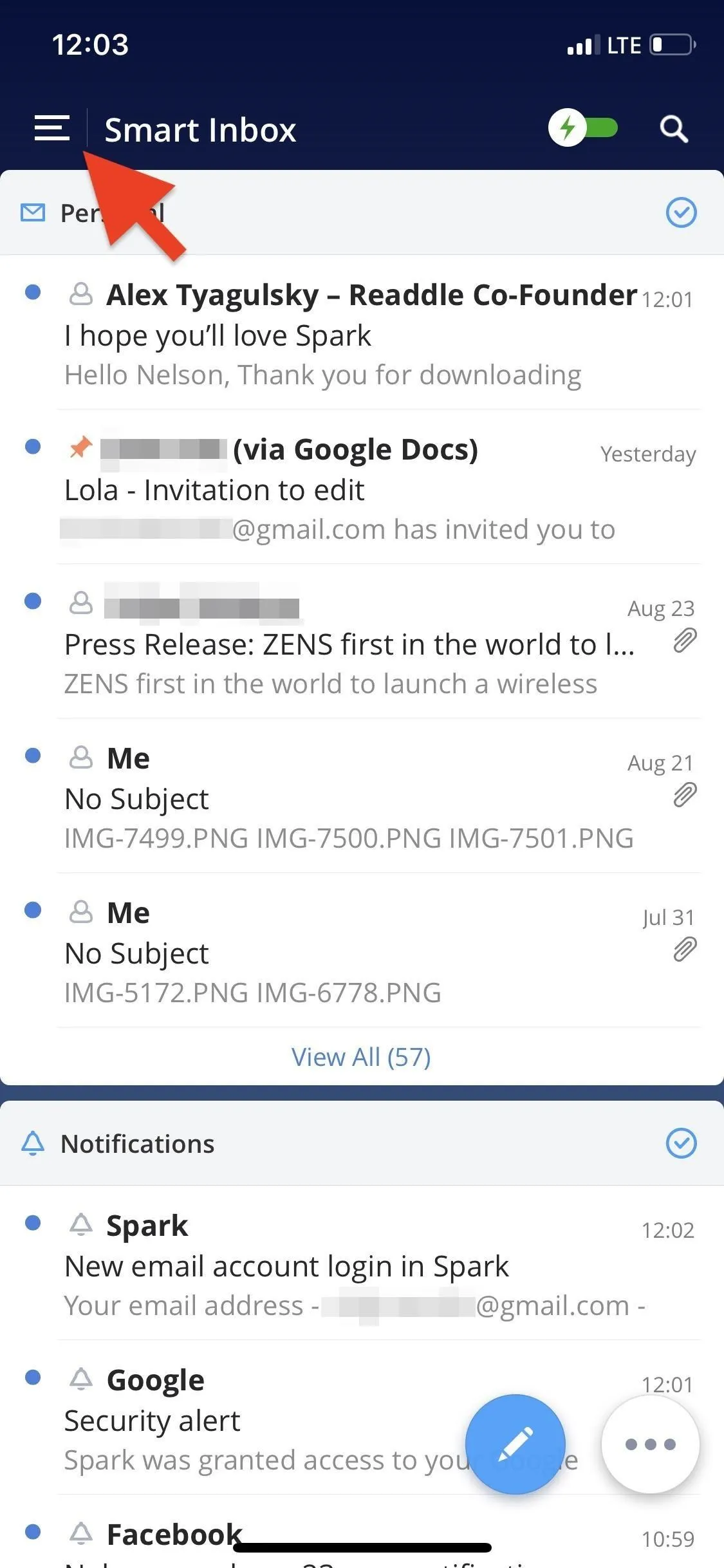The height and width of the screenshot is (1568, 724).
Task: Toggle the Smart Inbox lightning switch
Action: (x=582, y=128)
